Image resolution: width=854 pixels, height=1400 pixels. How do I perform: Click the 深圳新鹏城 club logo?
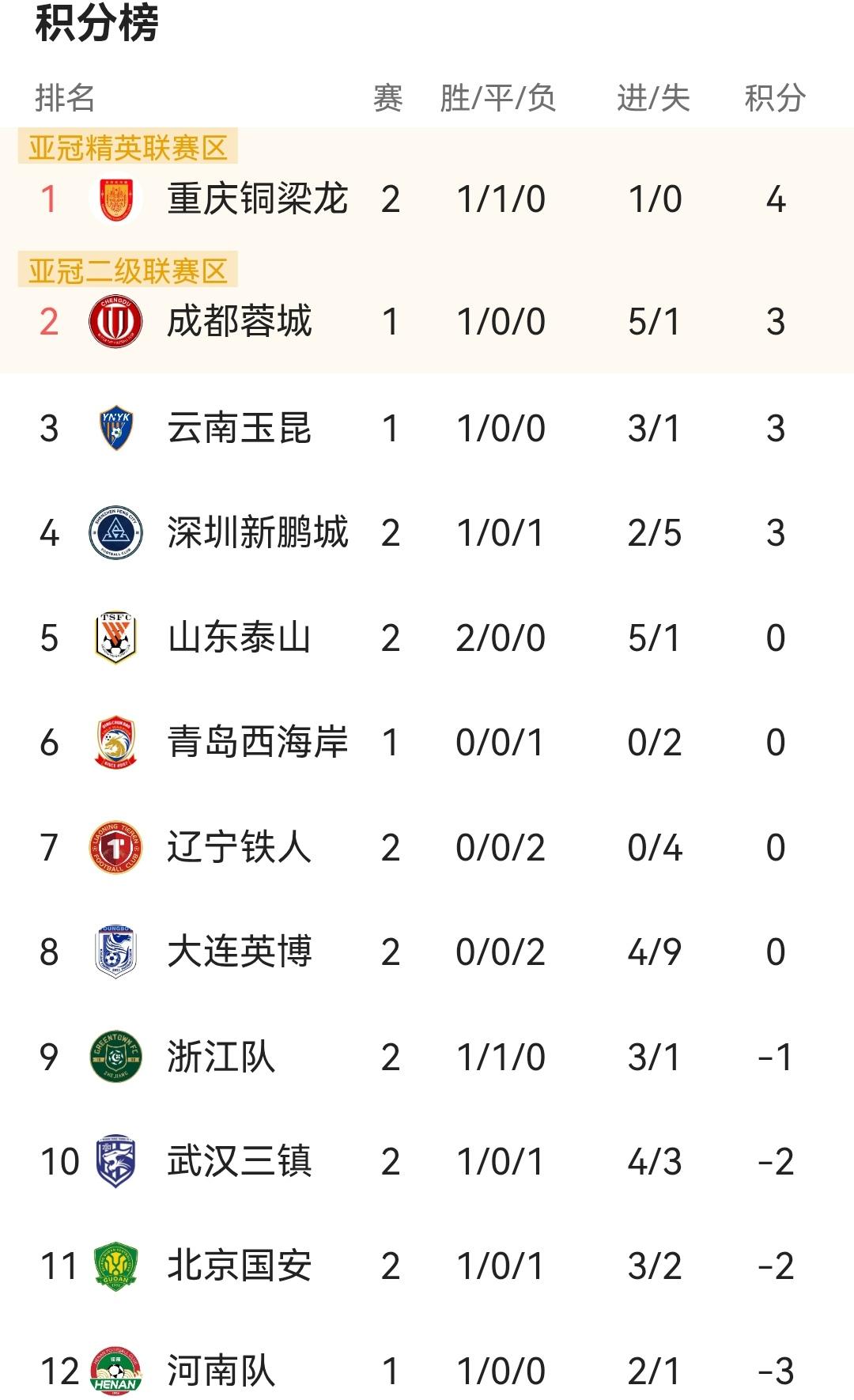pyautogui.click(x=113, y=532)
